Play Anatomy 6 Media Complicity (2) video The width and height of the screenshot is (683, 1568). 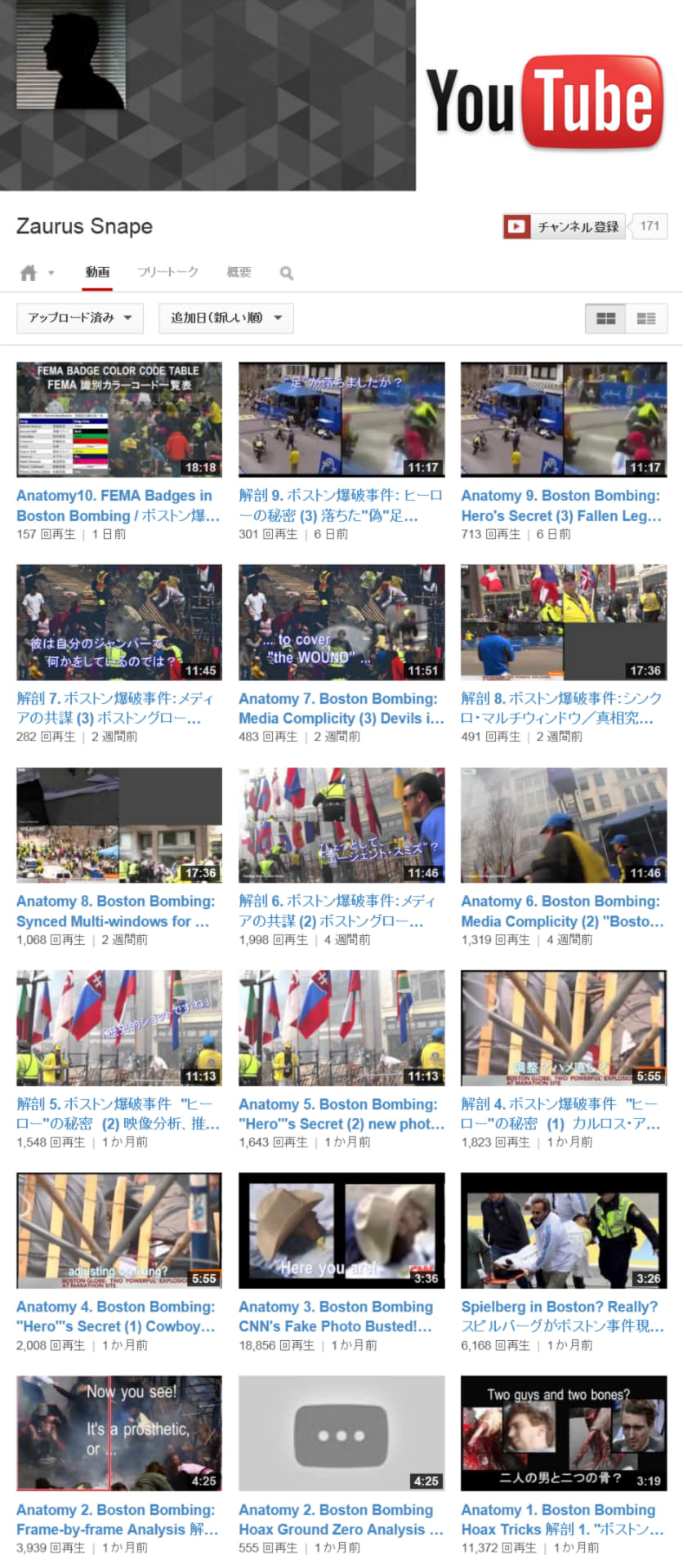click(x=564, y=825)
